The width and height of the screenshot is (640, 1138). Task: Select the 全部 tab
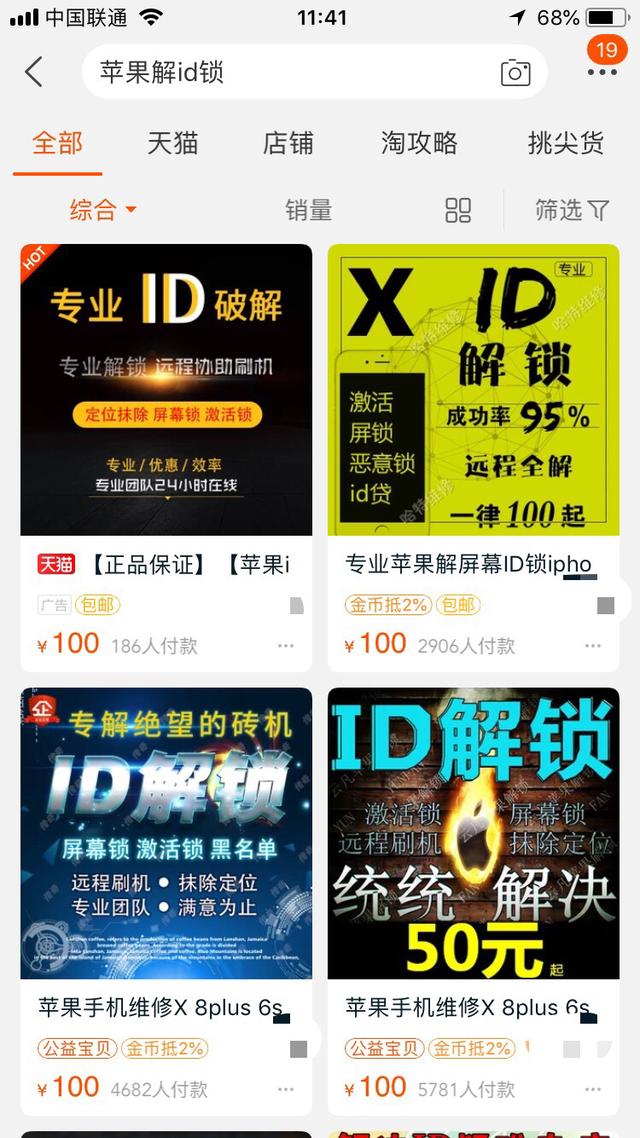(x=57, y=143)
